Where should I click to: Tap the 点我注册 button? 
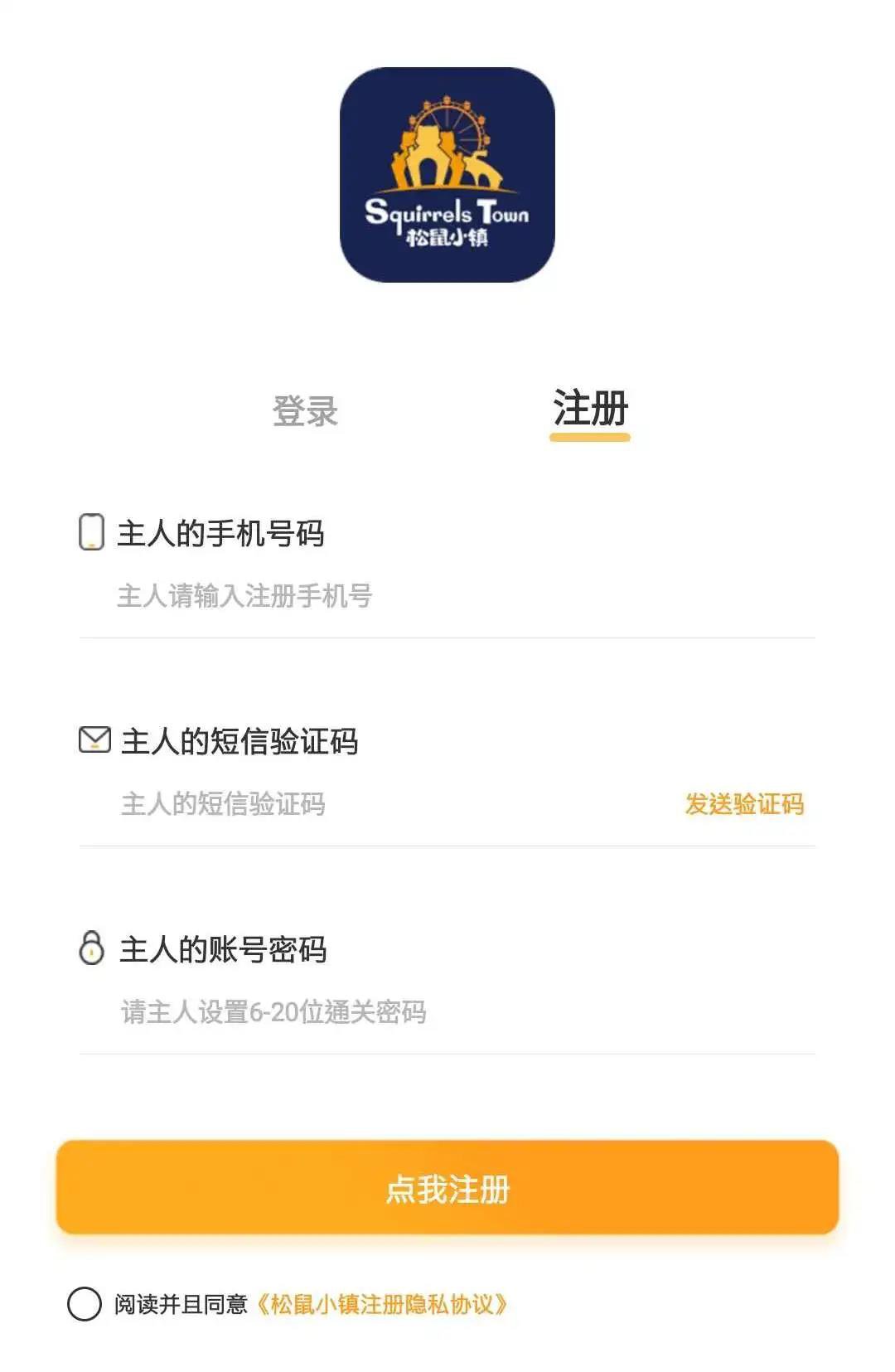pyautogui.click(x=447, y=1188)
